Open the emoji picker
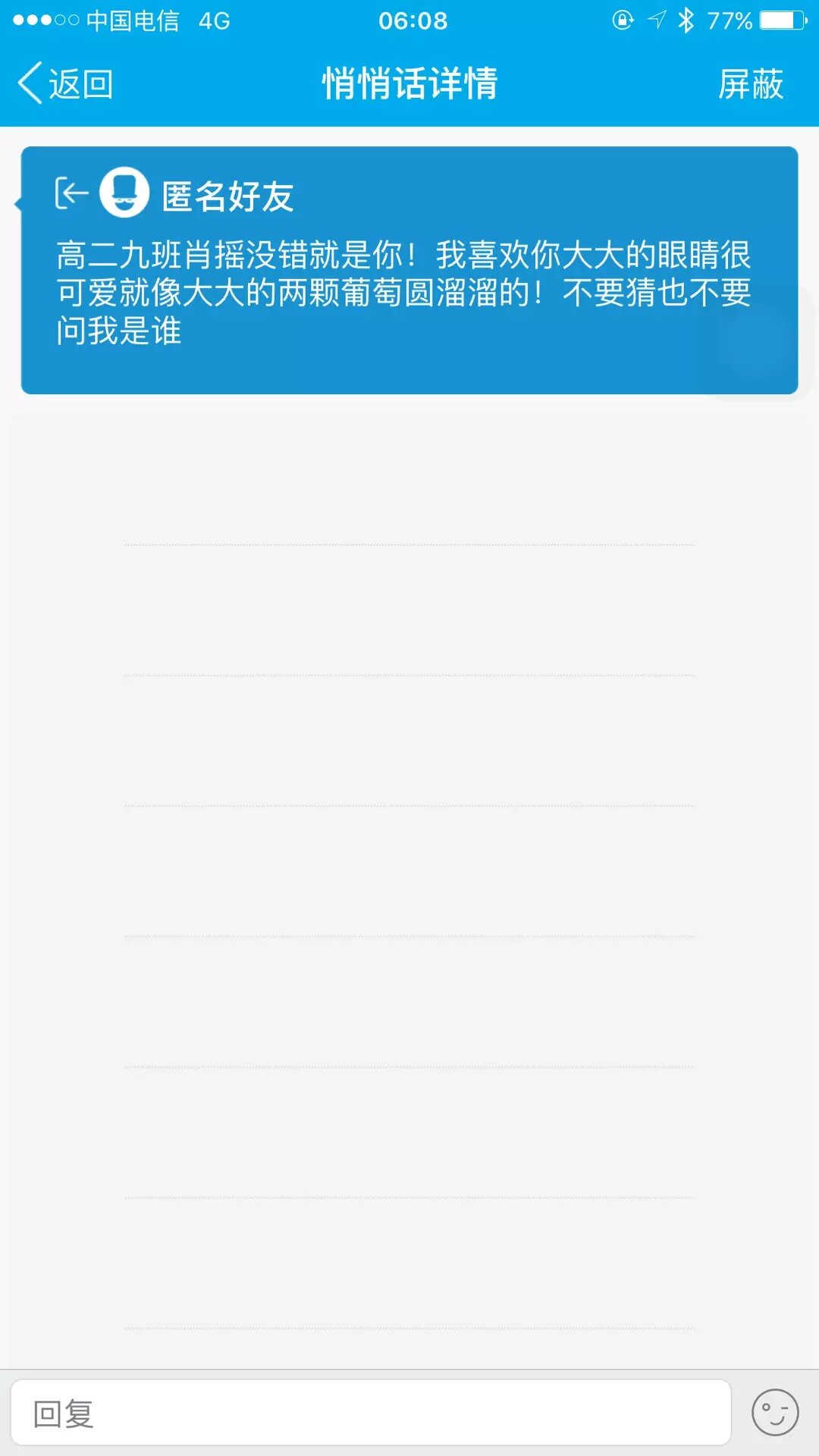The width and height of the screenshot is (819, 1456). pyautogui.click(x=774, y=1413)
